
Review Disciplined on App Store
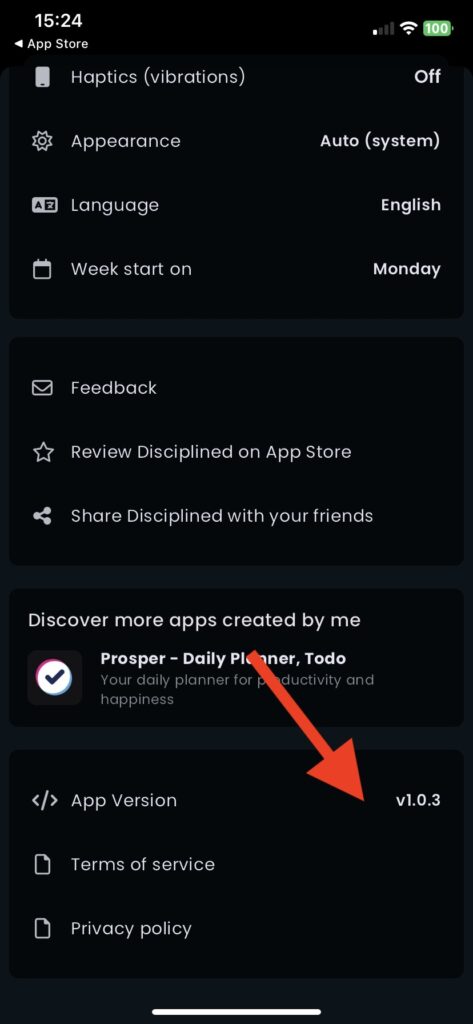pyautogui.click(x=236, y=452)
